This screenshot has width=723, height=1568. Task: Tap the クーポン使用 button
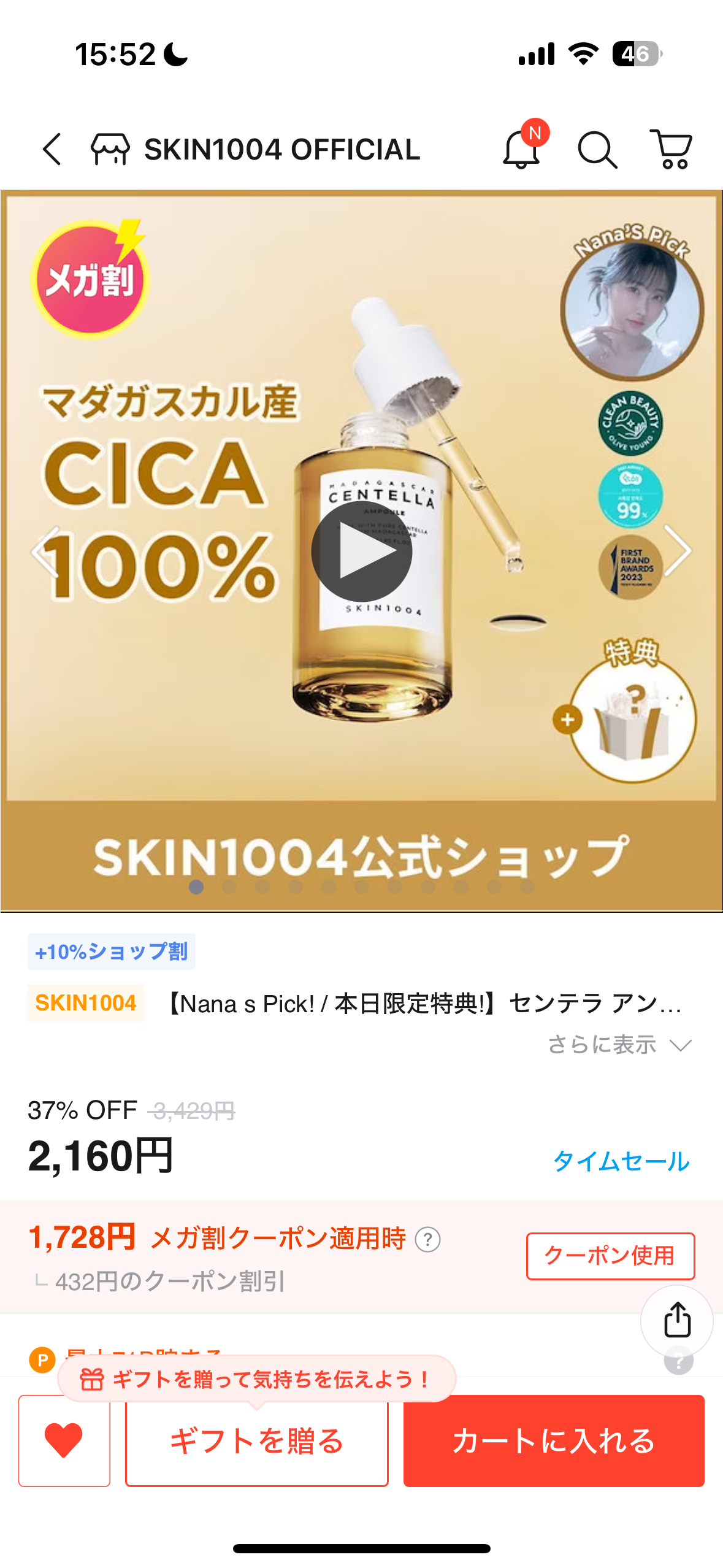[x=610, y=1256]
